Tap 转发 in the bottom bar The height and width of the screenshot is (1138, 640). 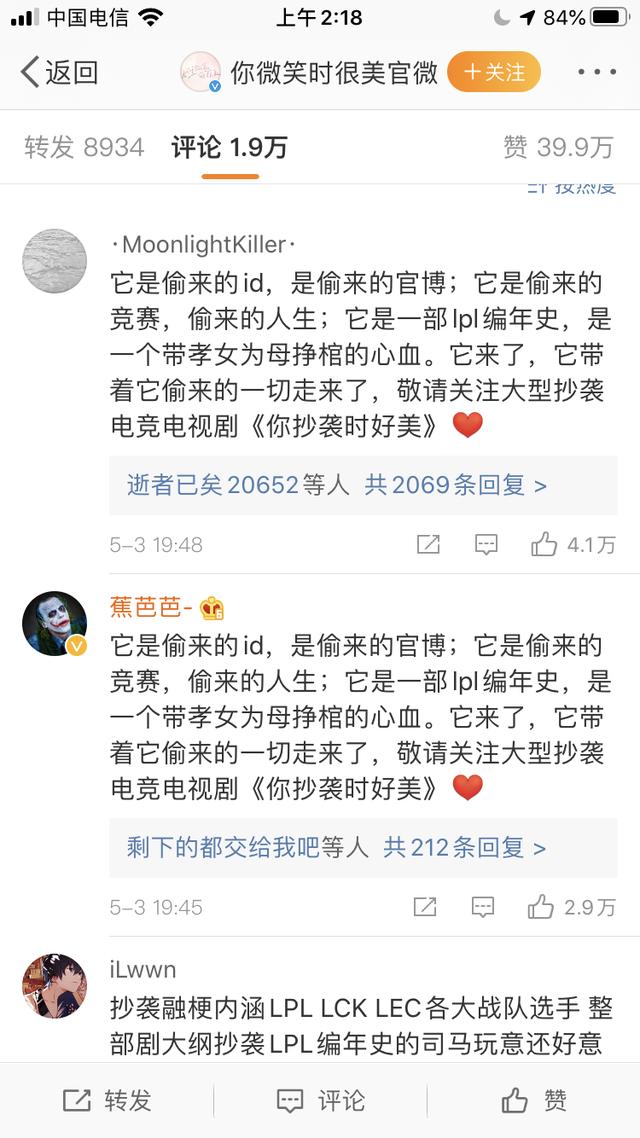pos(107,1101)
